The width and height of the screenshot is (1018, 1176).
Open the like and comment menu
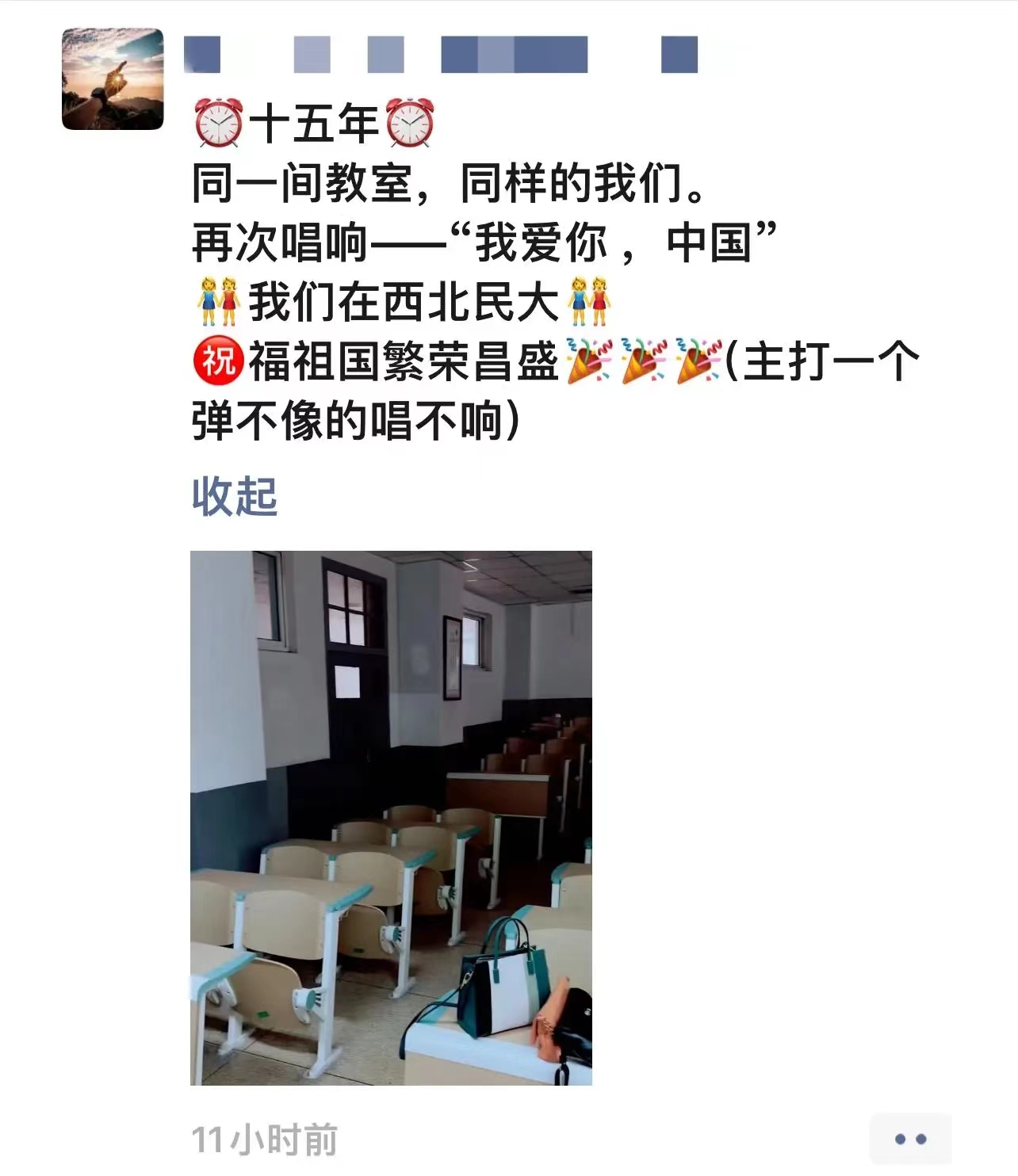click(909, 1139)
